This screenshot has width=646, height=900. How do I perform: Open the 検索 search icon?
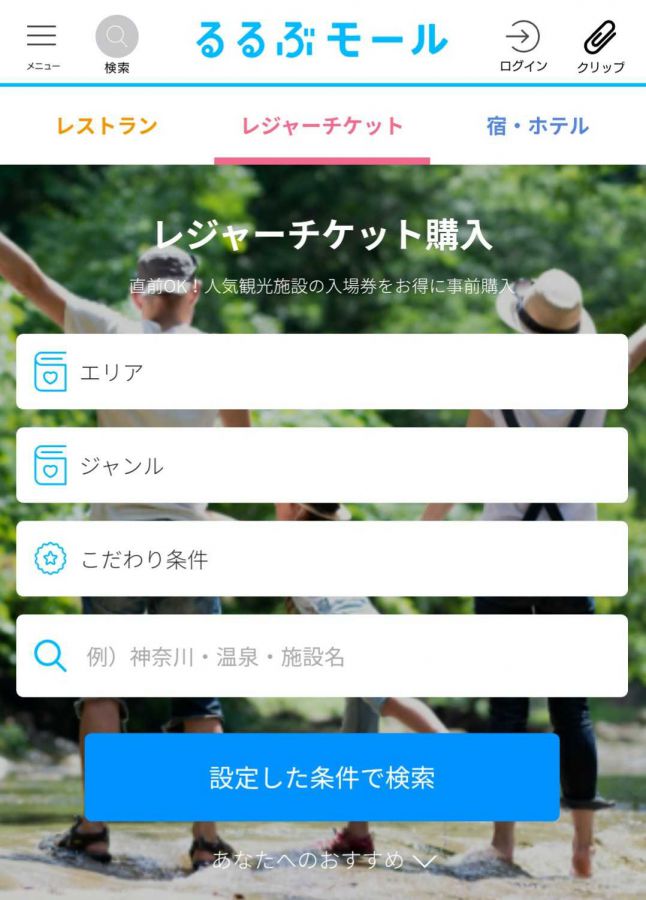pos(117,44)
